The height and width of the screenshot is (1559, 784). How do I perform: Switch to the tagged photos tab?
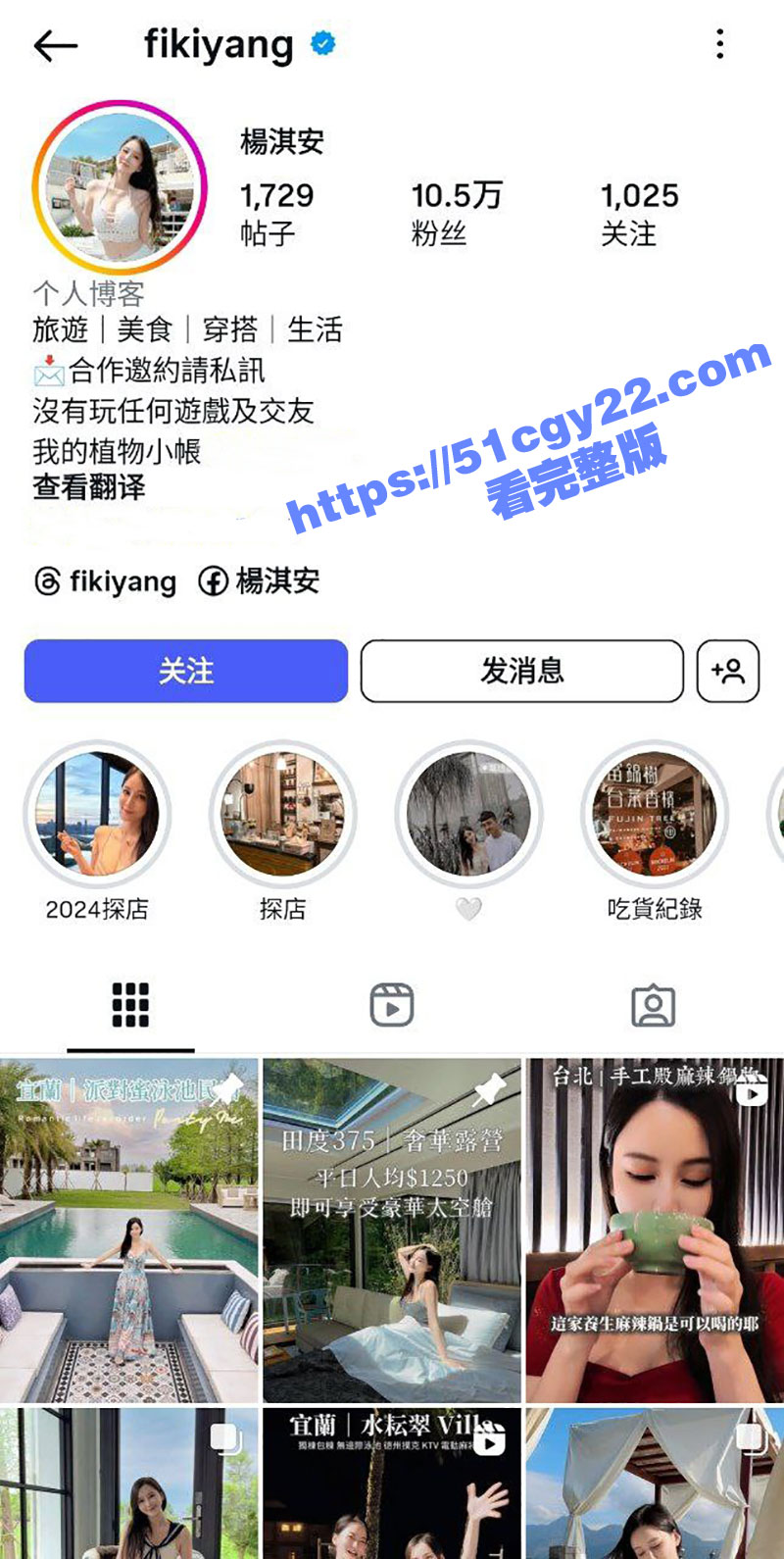[653, 1005]
